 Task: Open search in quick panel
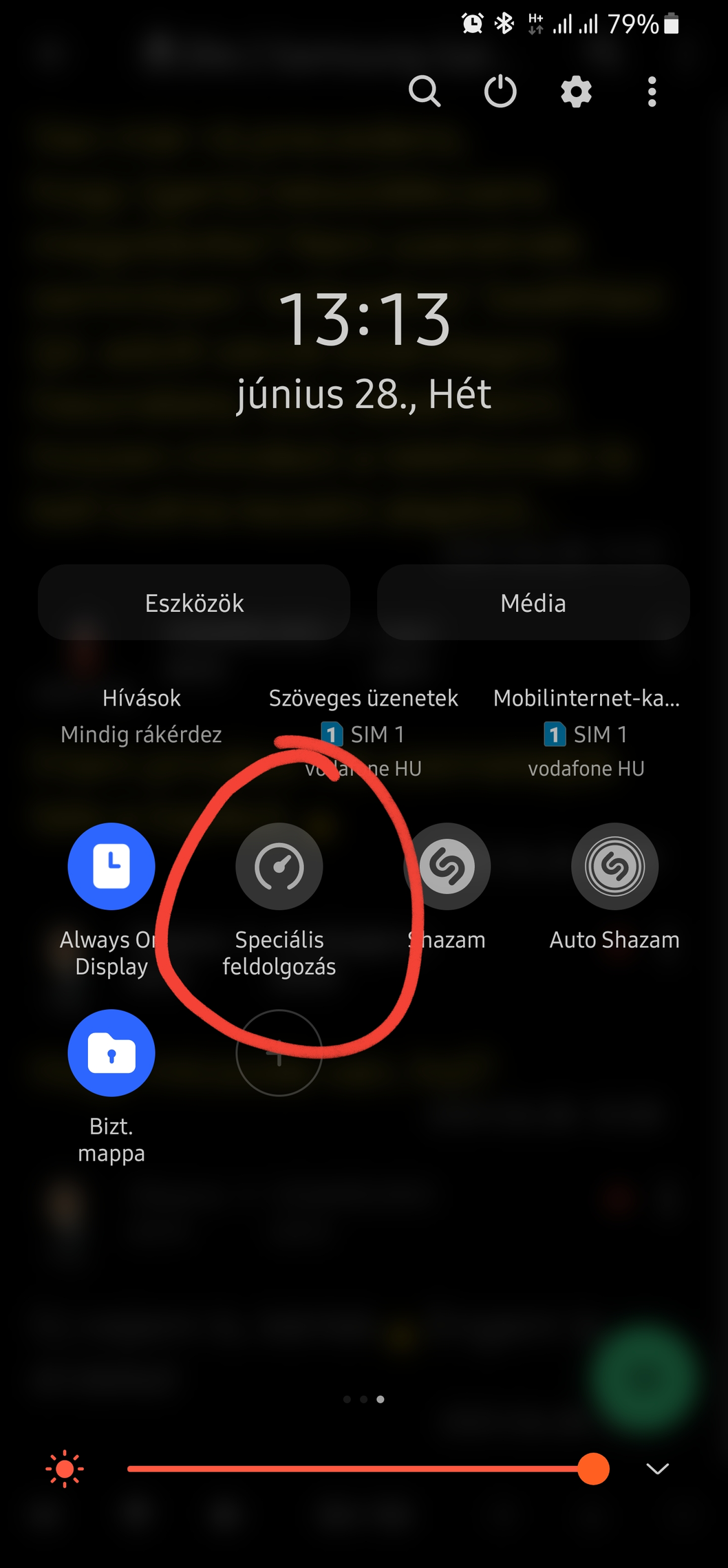[x=425, y=91]
